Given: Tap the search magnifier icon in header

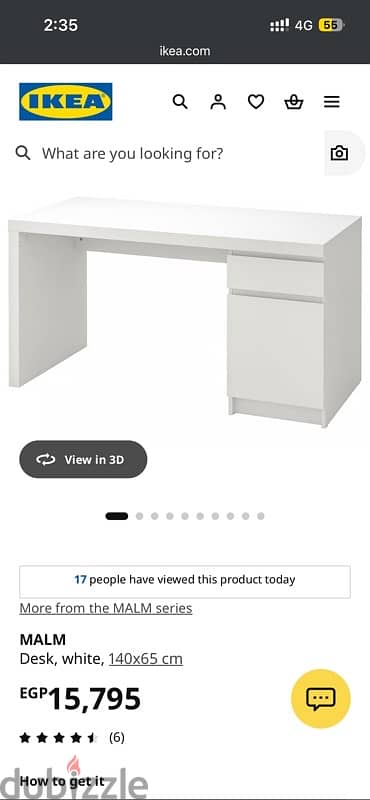Looking at the screenshot, I should pyautogui.click(x=180, y=102).
